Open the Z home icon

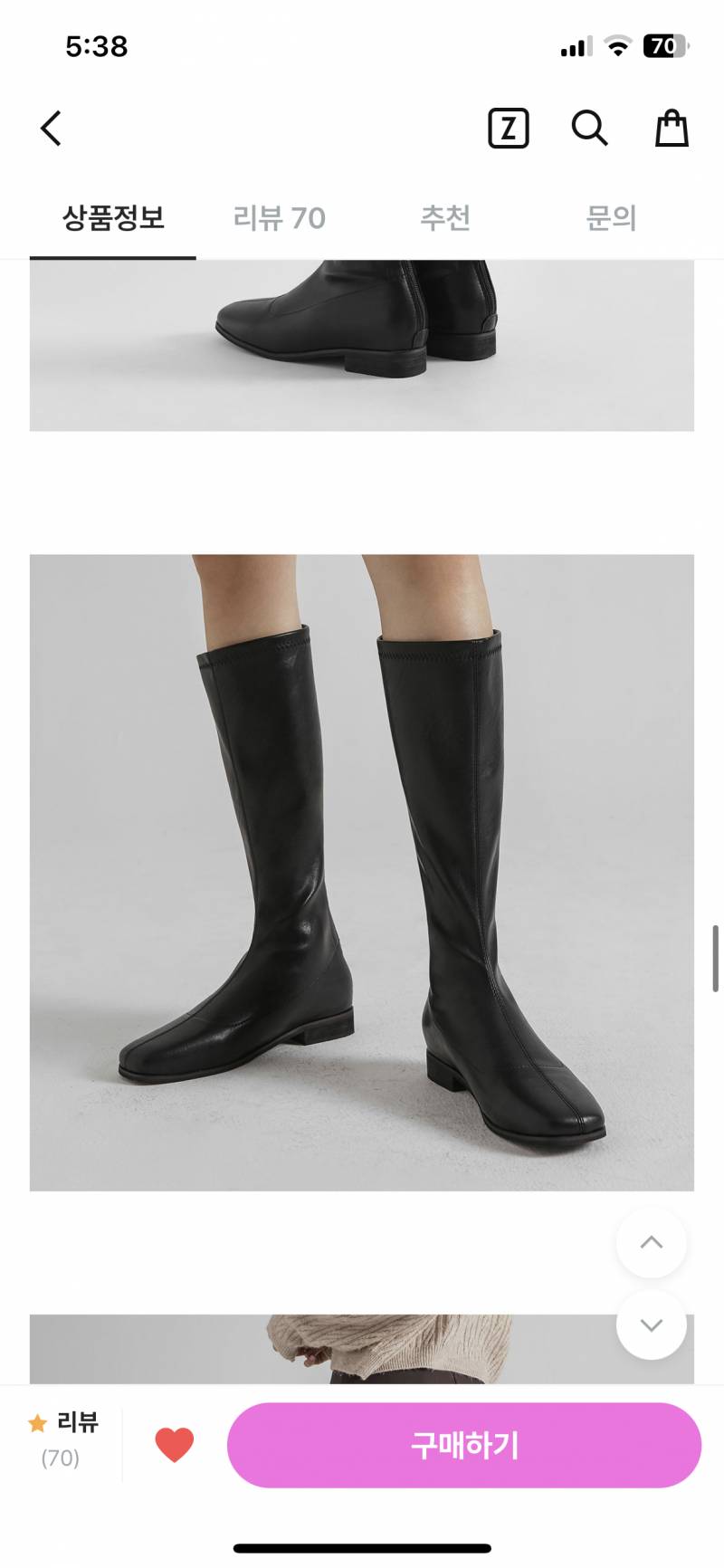508,129
